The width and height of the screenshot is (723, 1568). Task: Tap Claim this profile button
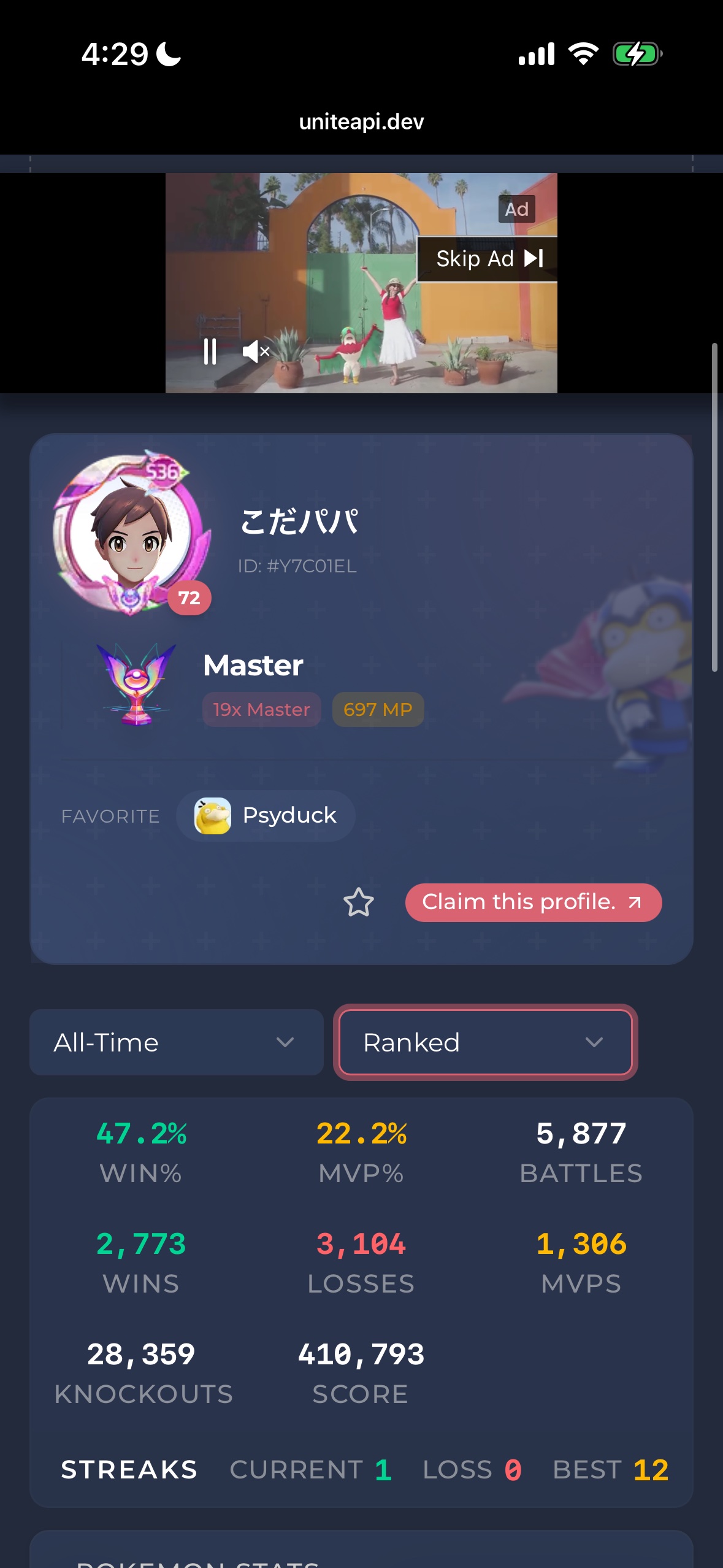tap(534, 902)
